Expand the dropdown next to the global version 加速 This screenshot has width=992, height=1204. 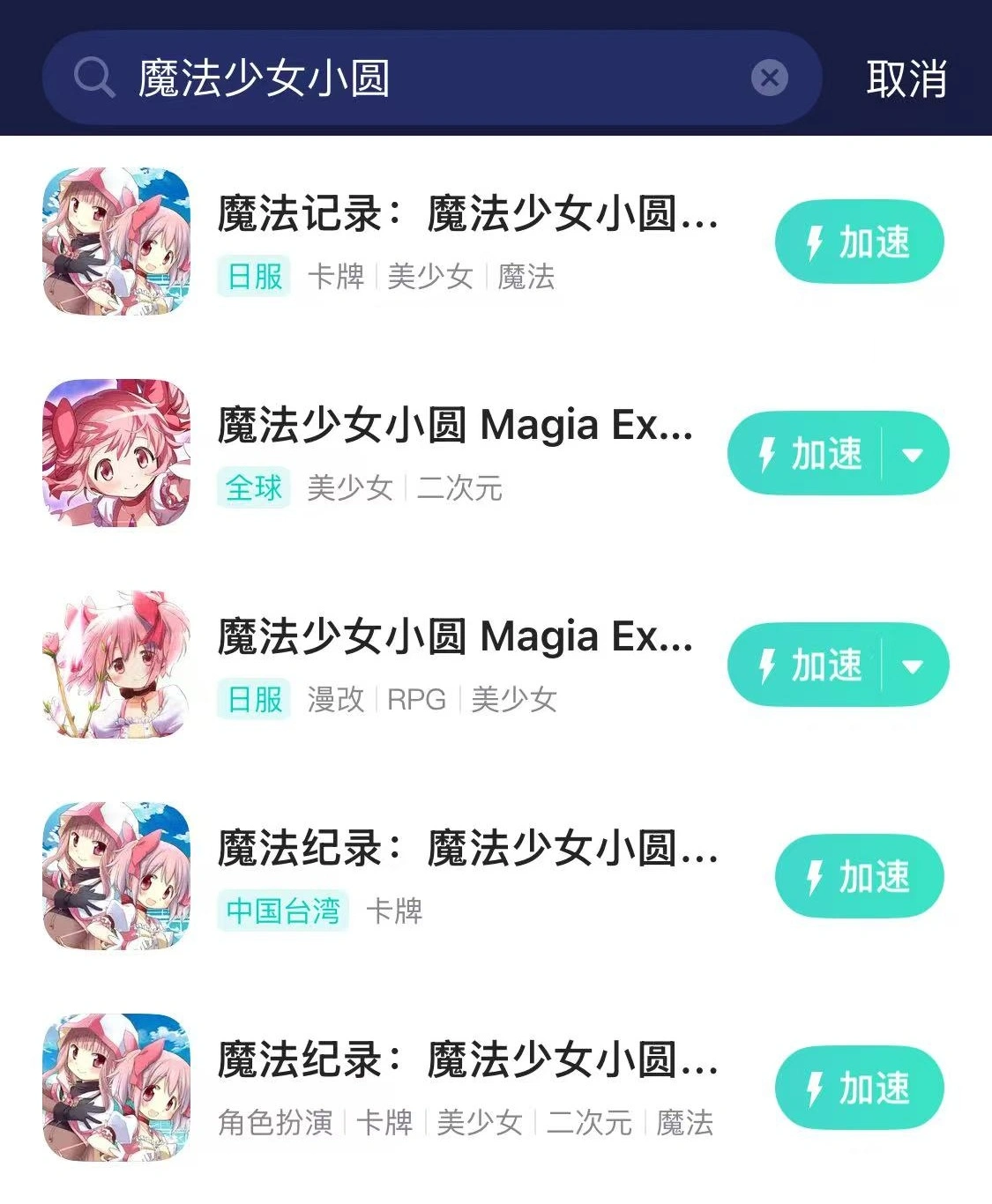[x=910, y=453]
